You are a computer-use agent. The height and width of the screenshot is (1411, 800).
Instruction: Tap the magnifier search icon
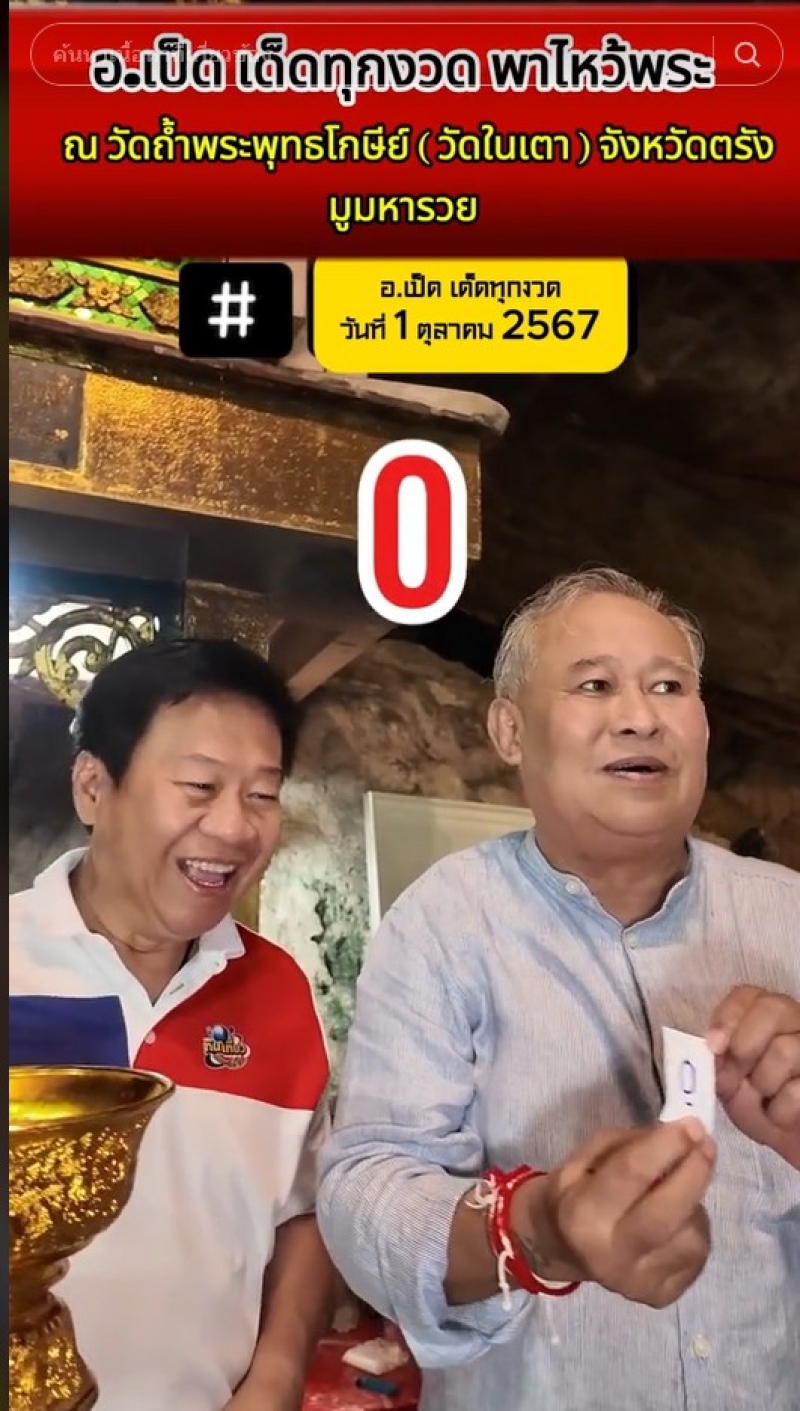point(747,54)
